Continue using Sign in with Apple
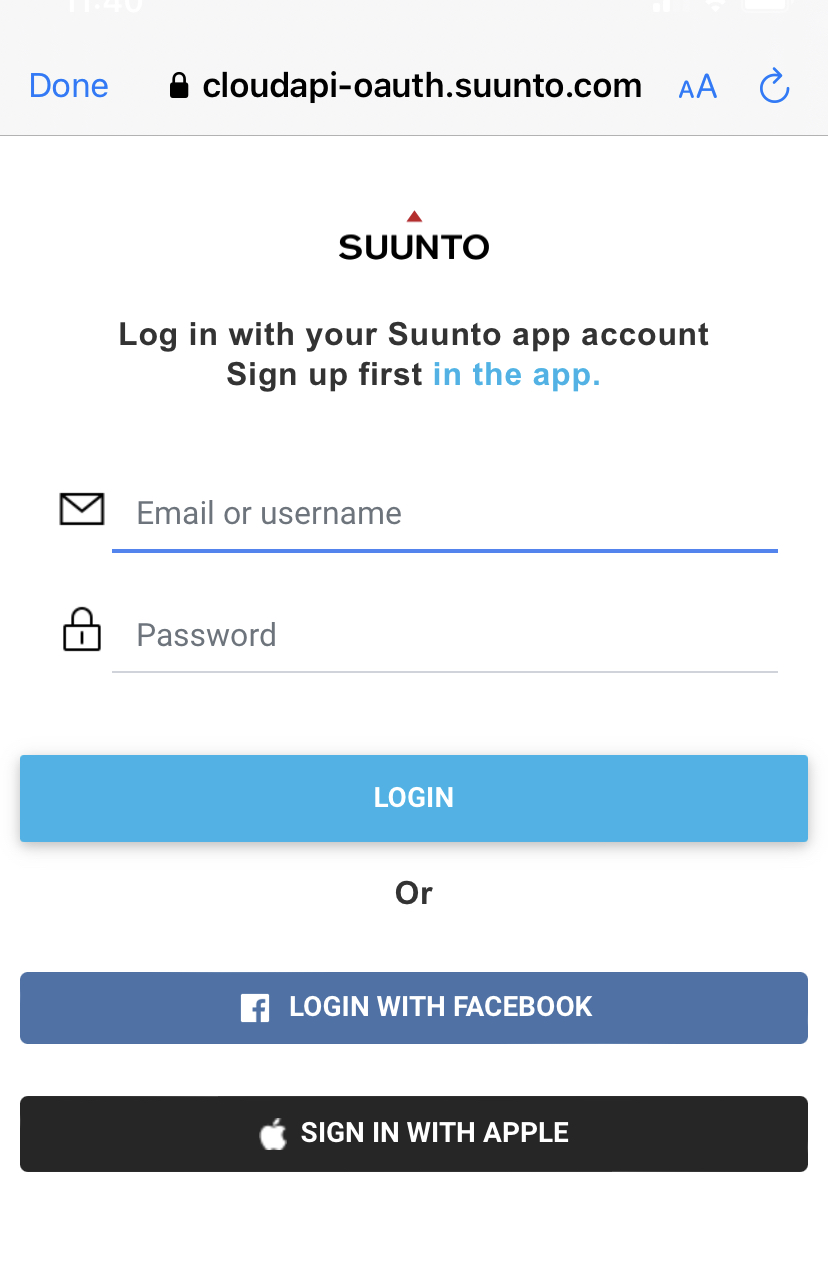The height and width of the screenshot is (1271, 828). pos(414,1133)
